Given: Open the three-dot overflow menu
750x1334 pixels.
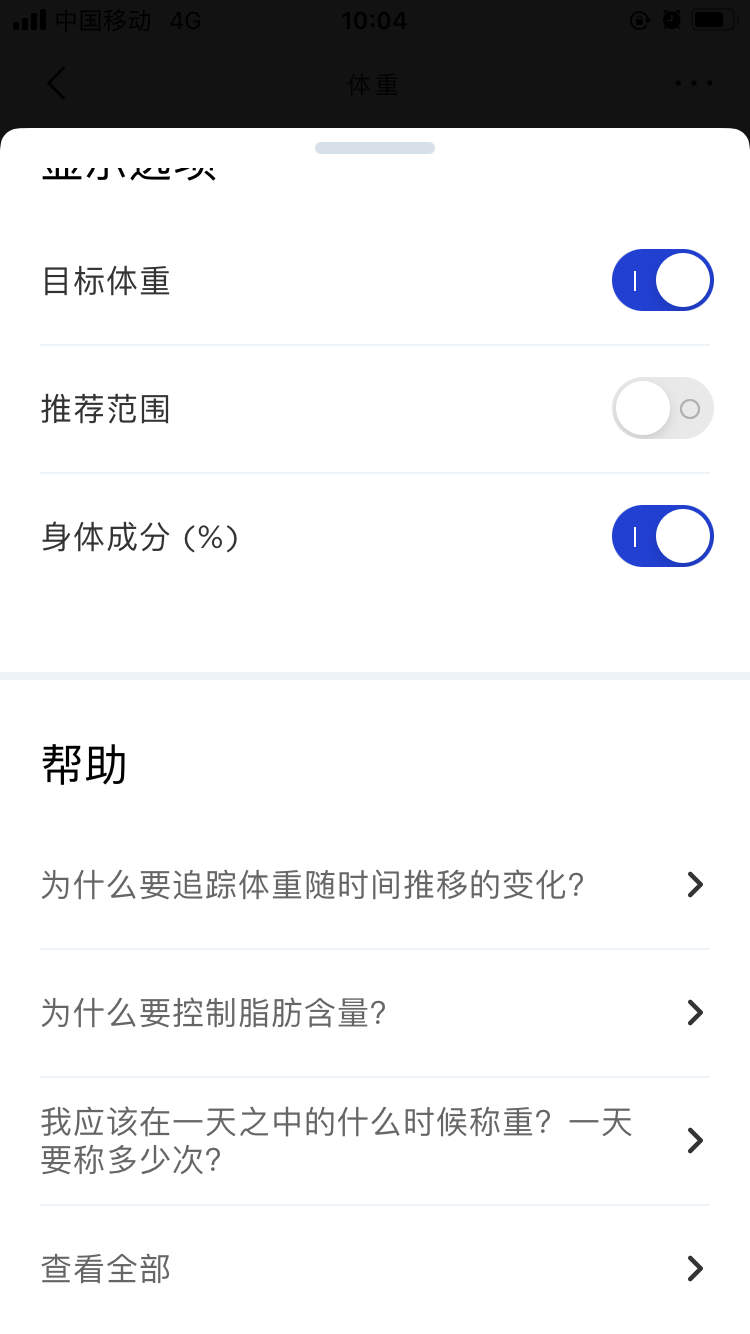Looking at the screenshot, I should pyautogui.click(x=693, y=84).
